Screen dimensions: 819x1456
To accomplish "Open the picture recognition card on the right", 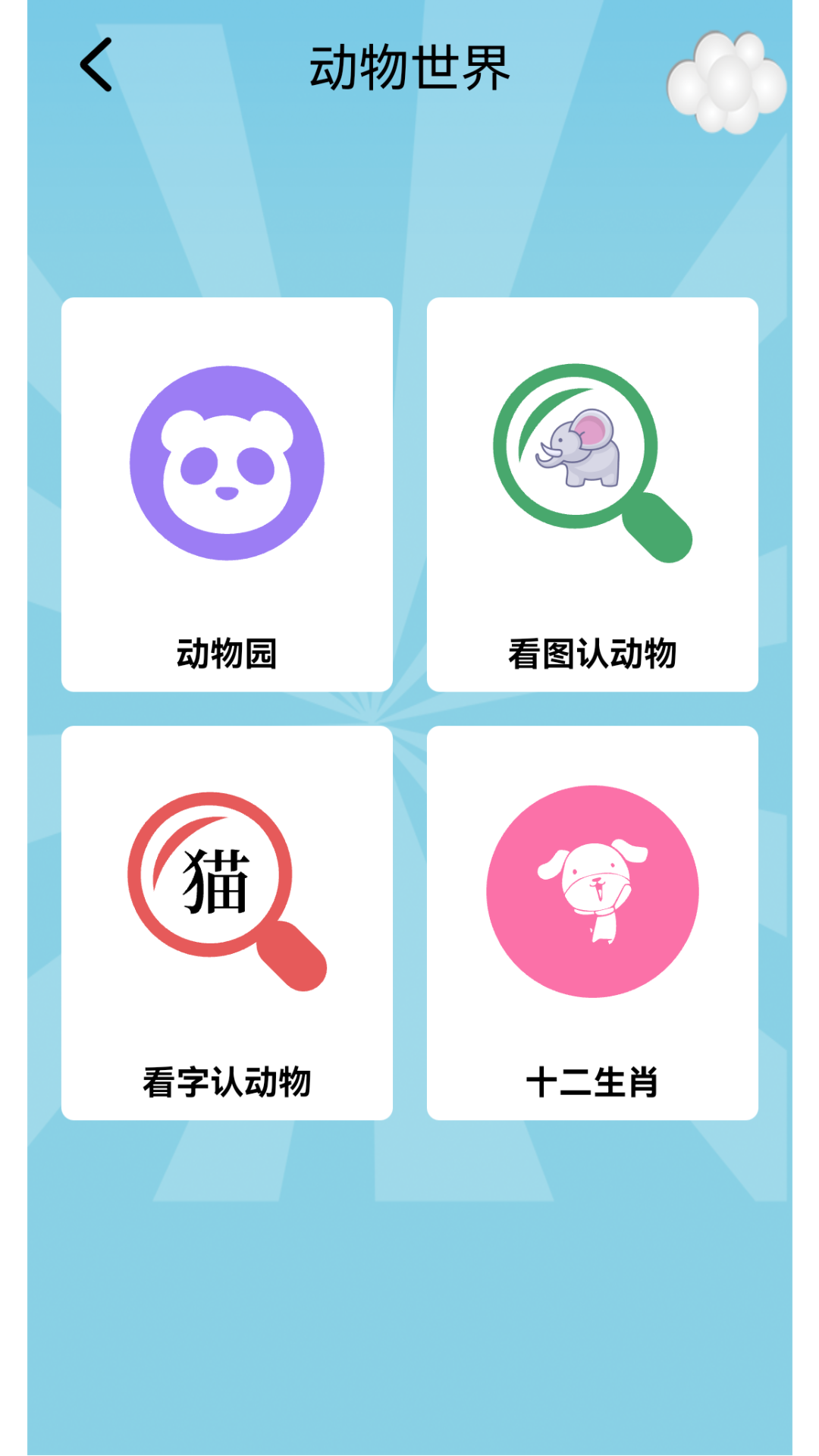I will coord(594,493).
